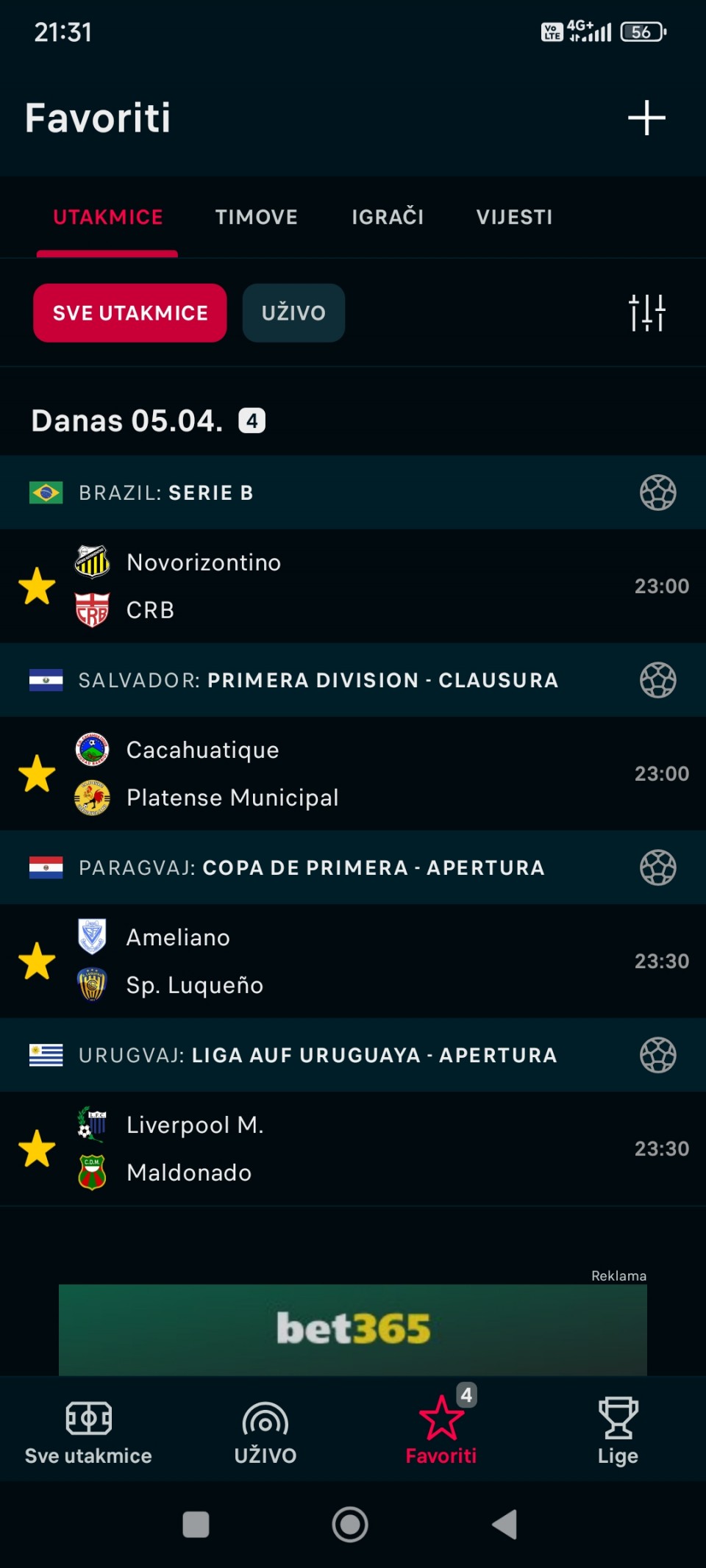Unfavorite the Novorizontino match star

[x=37, y=586]
